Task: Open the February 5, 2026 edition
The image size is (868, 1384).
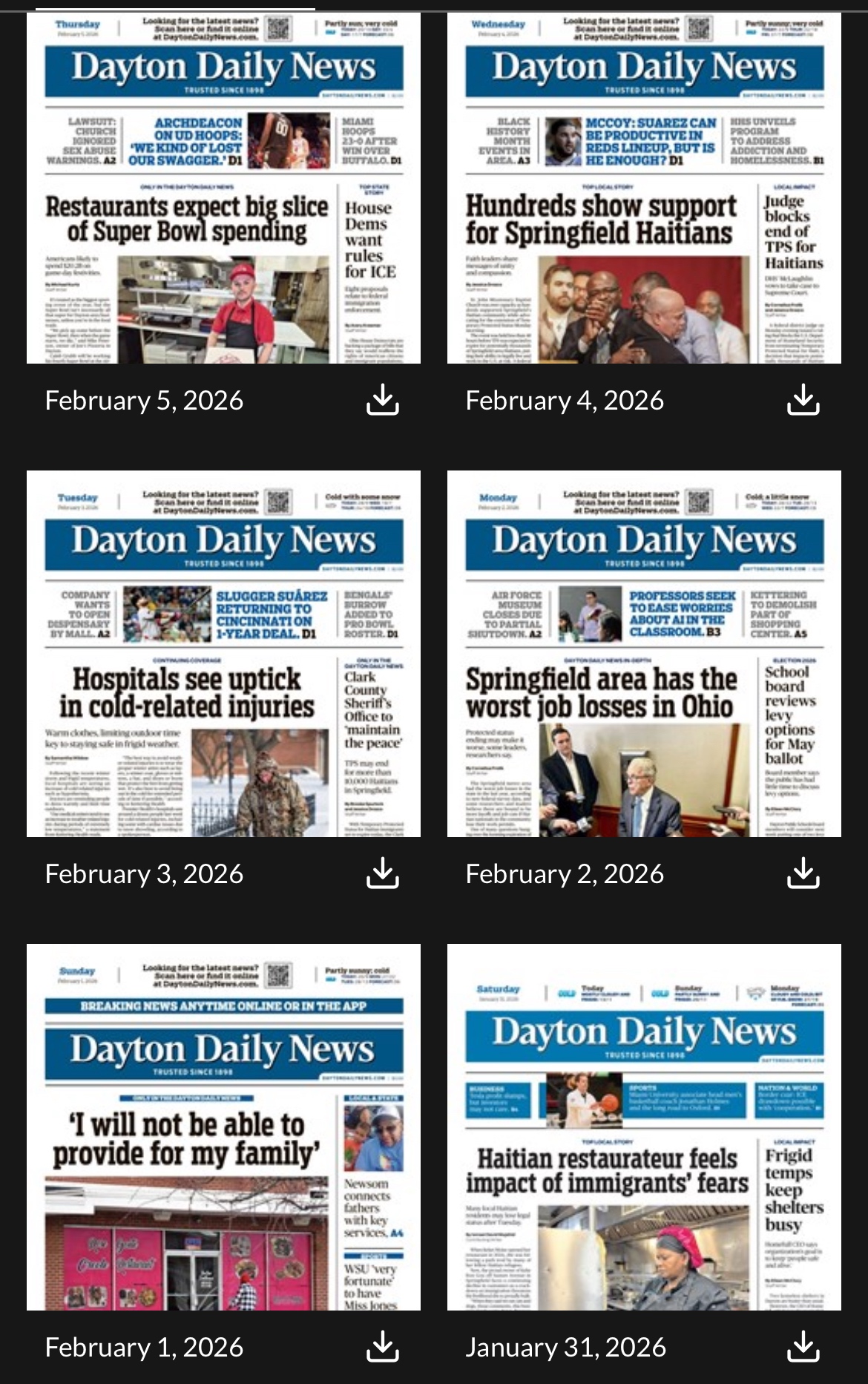Action: (223, 189)
